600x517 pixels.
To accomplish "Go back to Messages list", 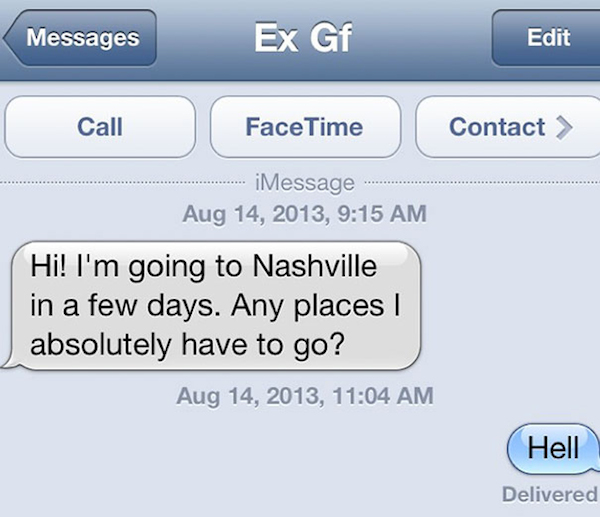I will (x=82, y=39).
